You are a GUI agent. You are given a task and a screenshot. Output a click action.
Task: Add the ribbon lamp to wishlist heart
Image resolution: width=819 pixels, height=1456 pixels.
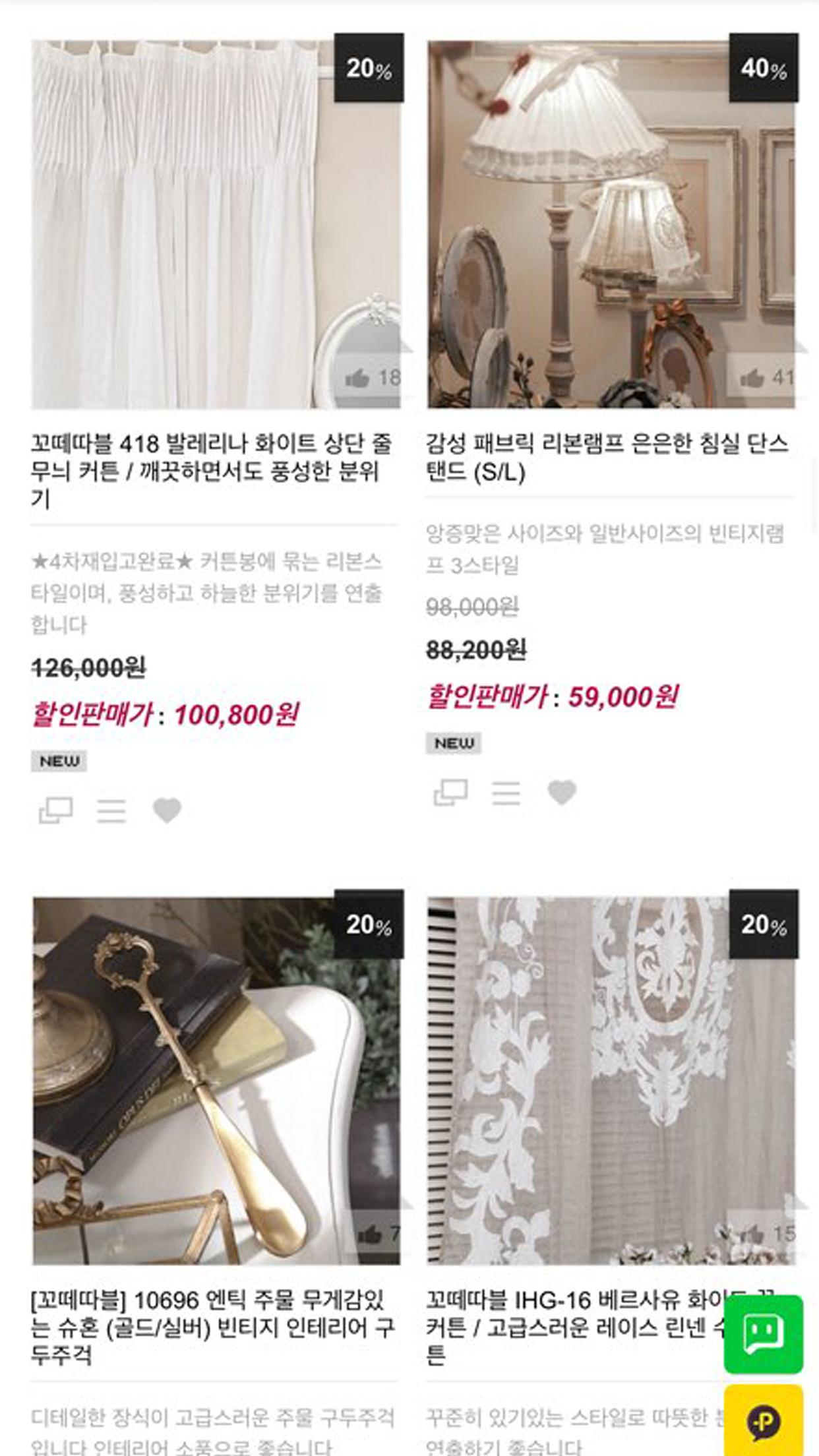click(x=562, y=792)
